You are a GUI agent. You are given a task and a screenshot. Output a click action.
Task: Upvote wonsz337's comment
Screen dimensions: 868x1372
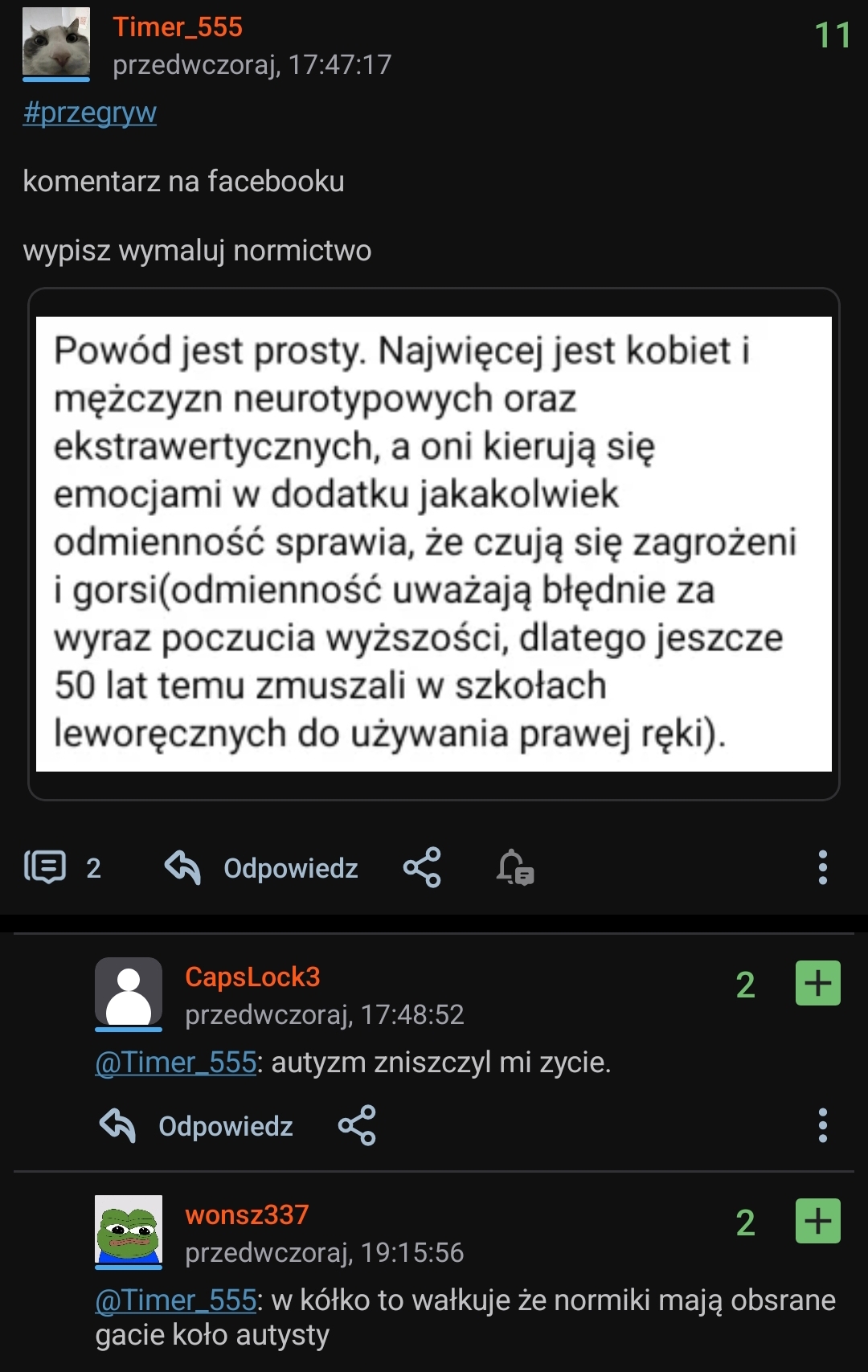(817, 1221)
